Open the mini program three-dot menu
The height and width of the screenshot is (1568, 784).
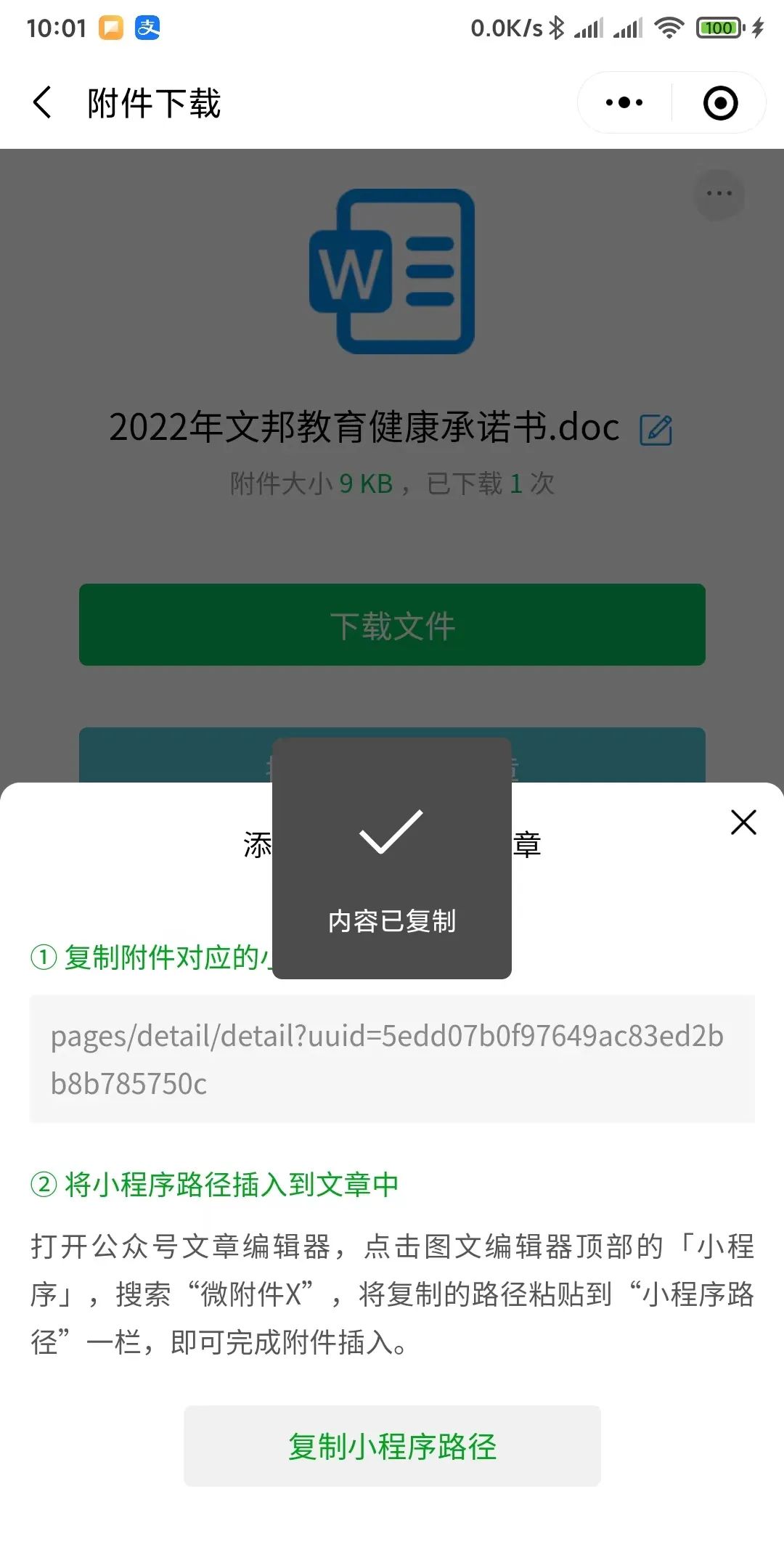coord(624,102)
